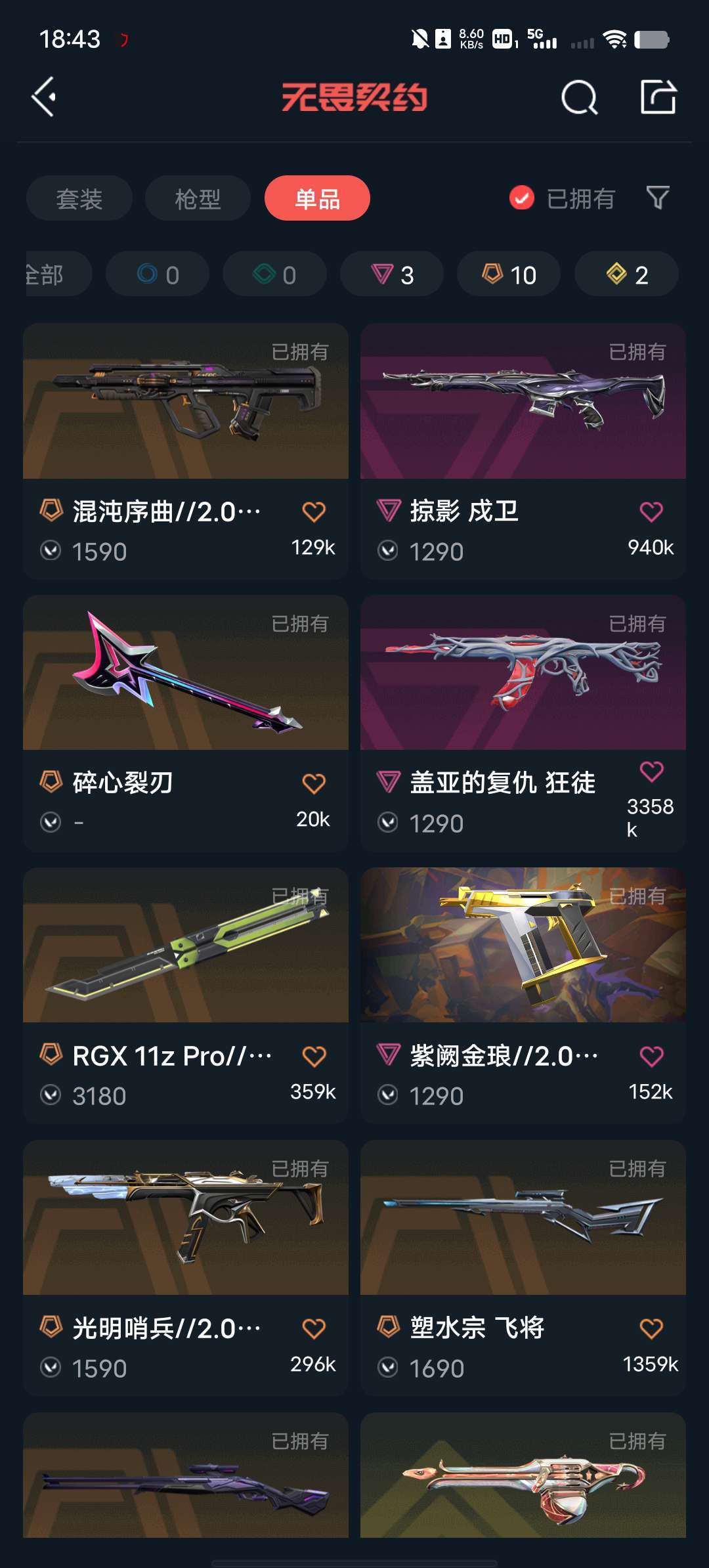
Task: Open the 混沌序曲//2.0 skin card
Action: 186,451
